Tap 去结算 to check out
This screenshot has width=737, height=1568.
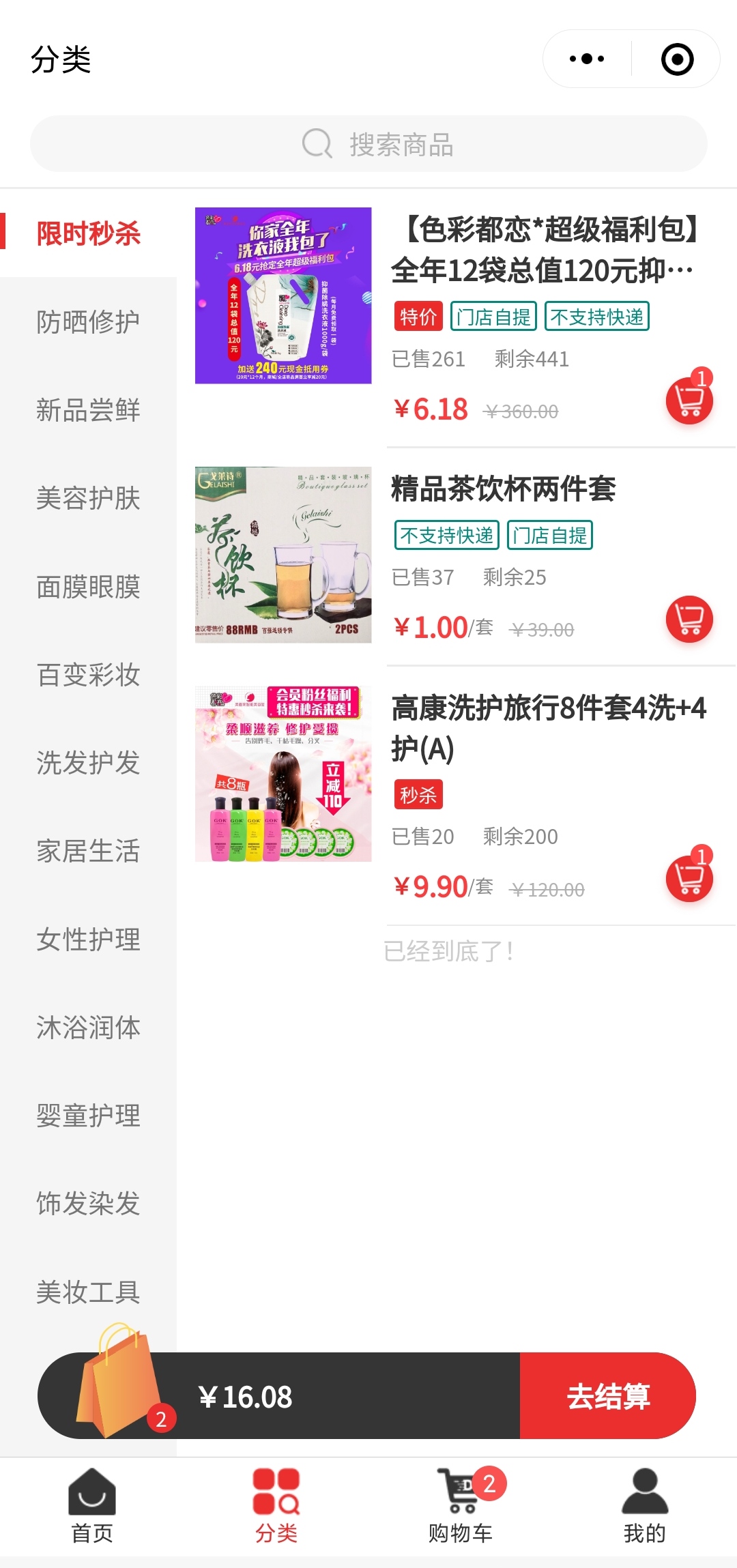(x=607, y=1396)
